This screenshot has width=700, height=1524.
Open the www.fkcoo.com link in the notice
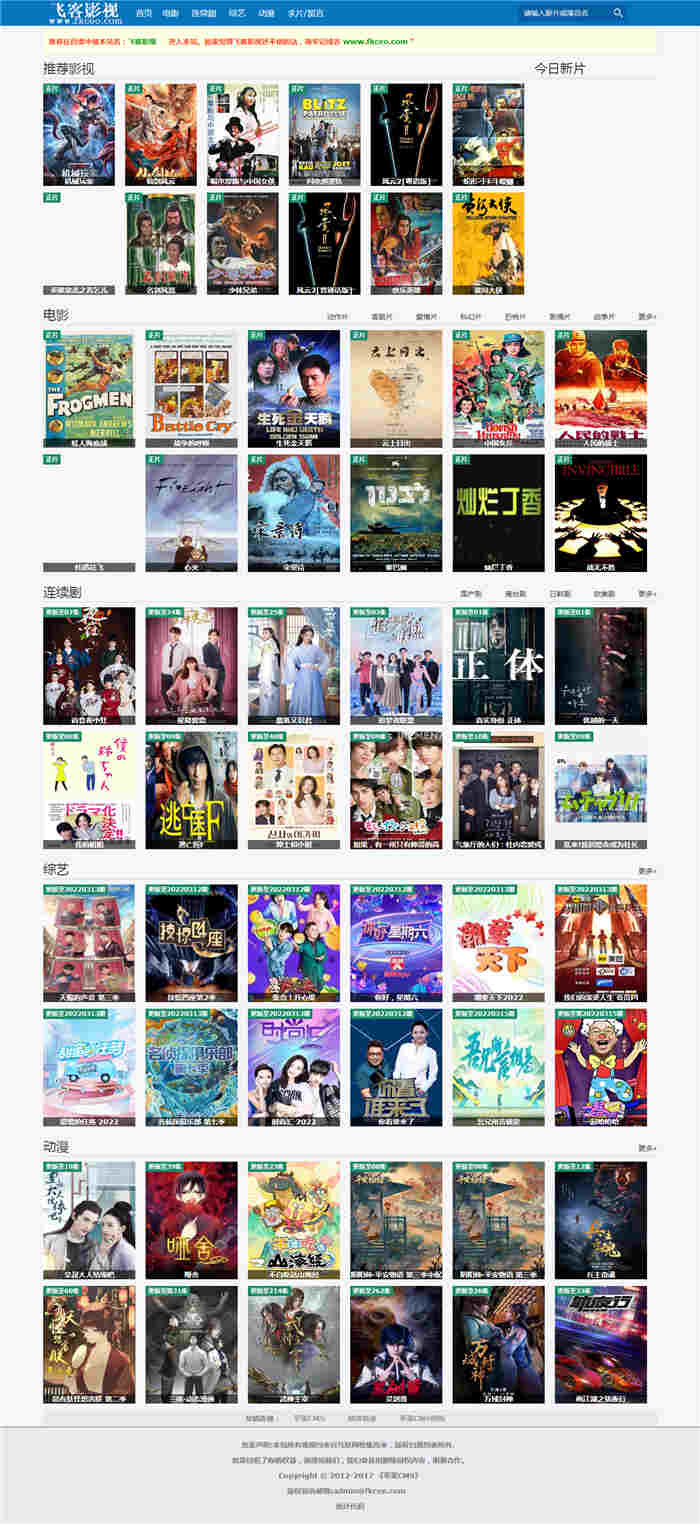375,42
